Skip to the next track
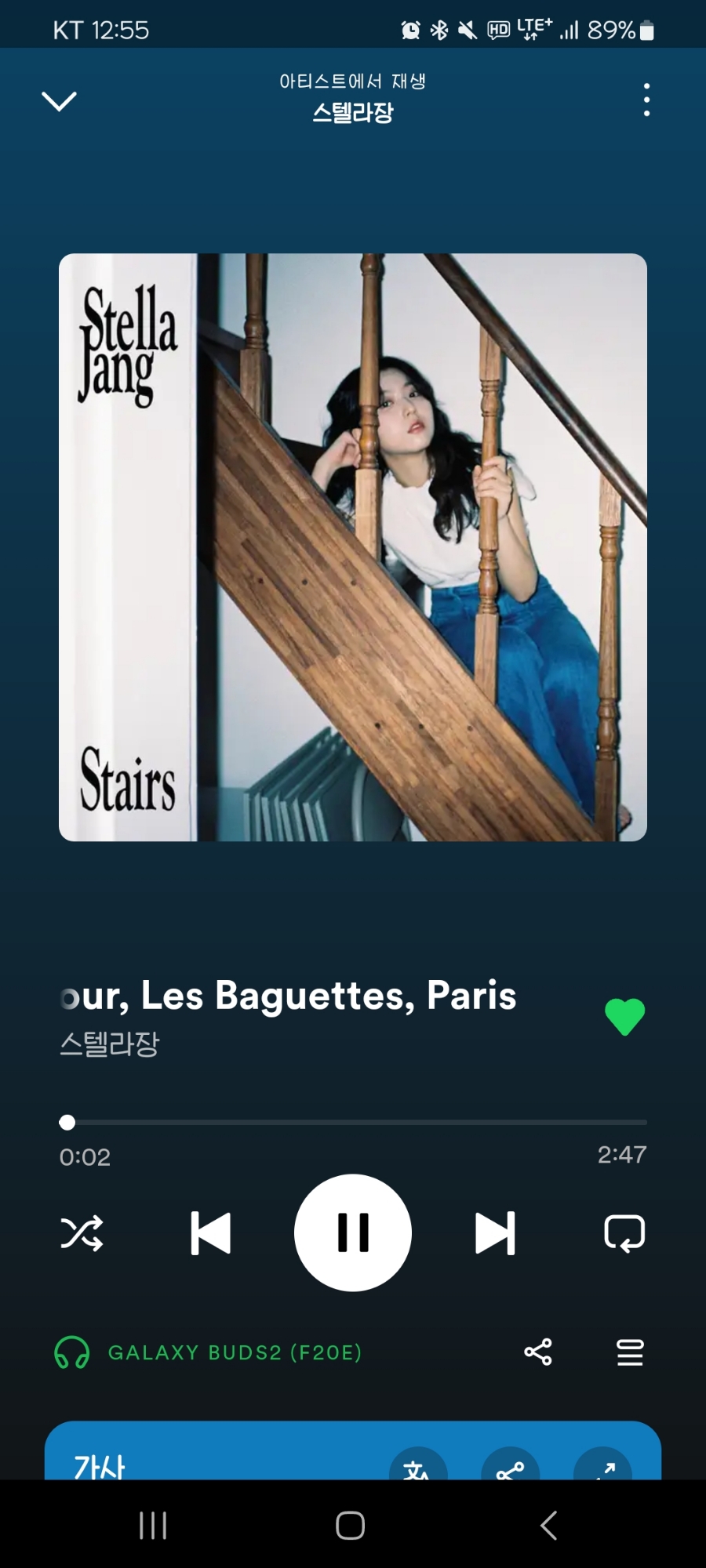 point(495,1233)
